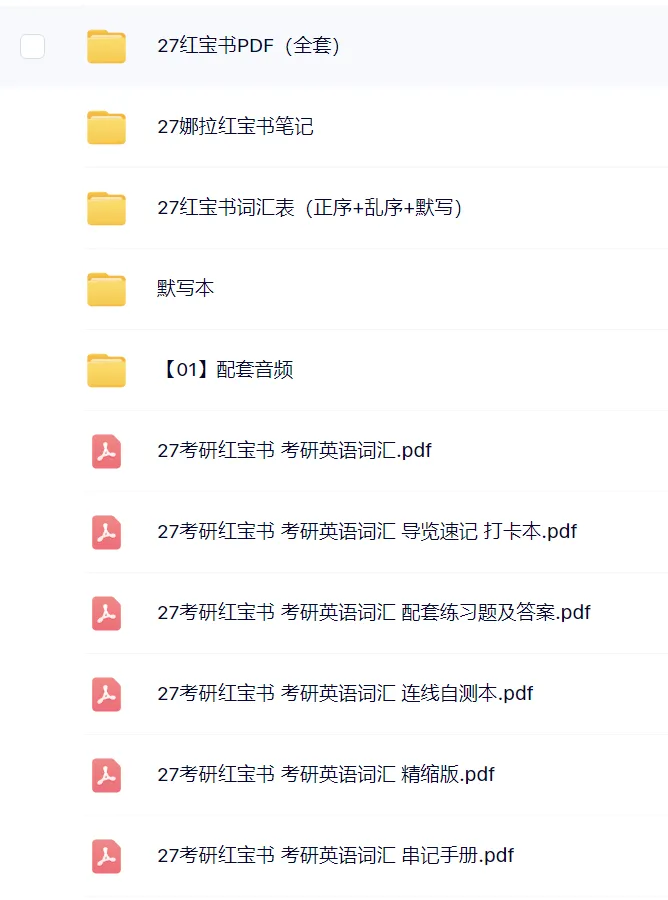
Task: Open folder 27红宝书词汇表（正序+乱序+默写）
Action: click(x=309, y=207)
